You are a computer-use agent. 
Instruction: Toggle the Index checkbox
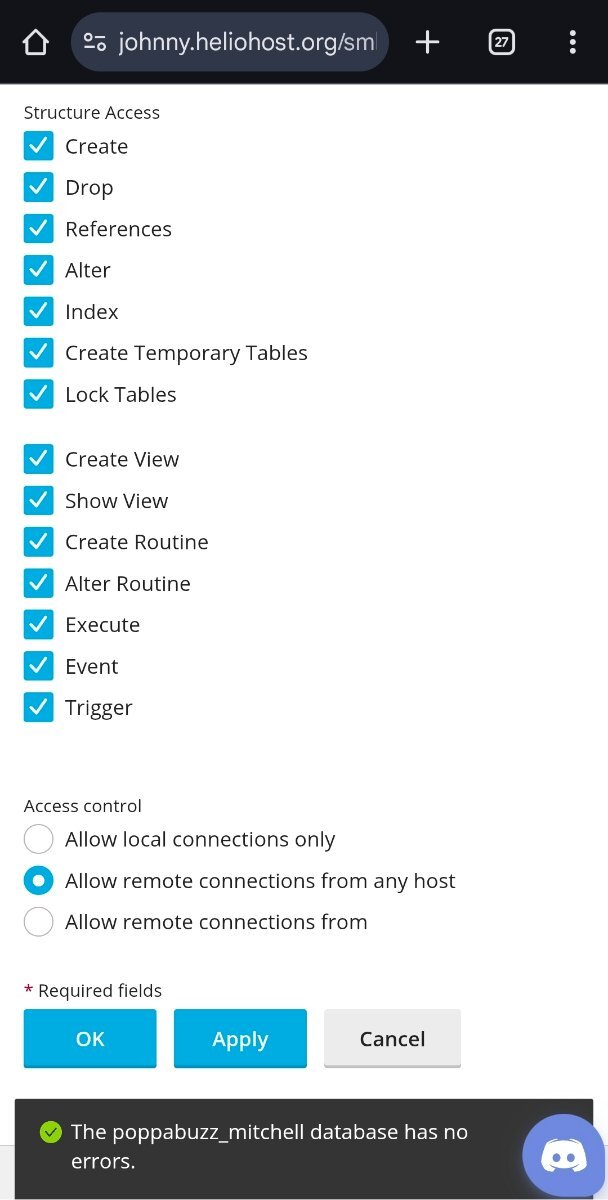coord(38,311)
